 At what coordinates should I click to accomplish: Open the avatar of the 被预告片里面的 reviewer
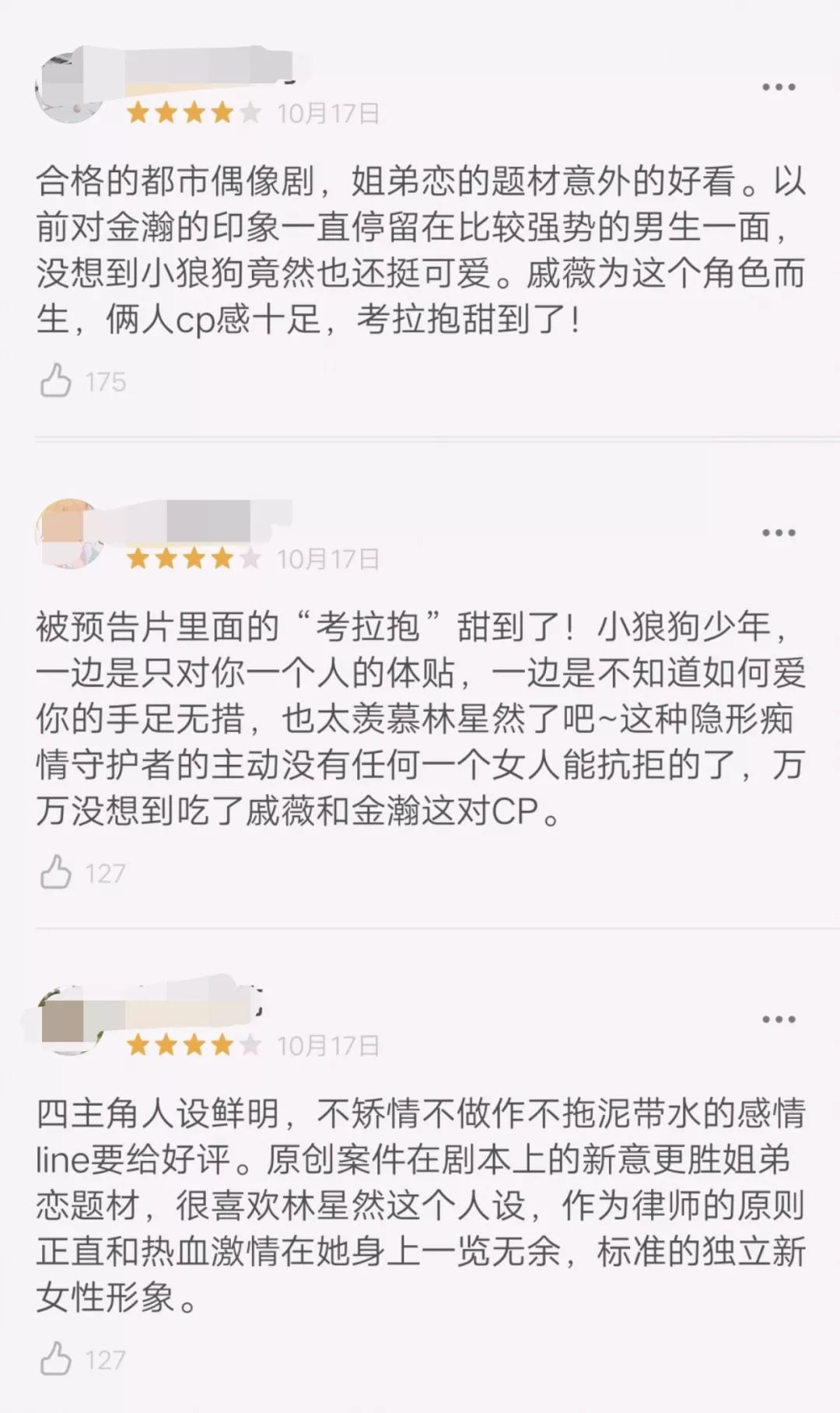click(70, 535)
